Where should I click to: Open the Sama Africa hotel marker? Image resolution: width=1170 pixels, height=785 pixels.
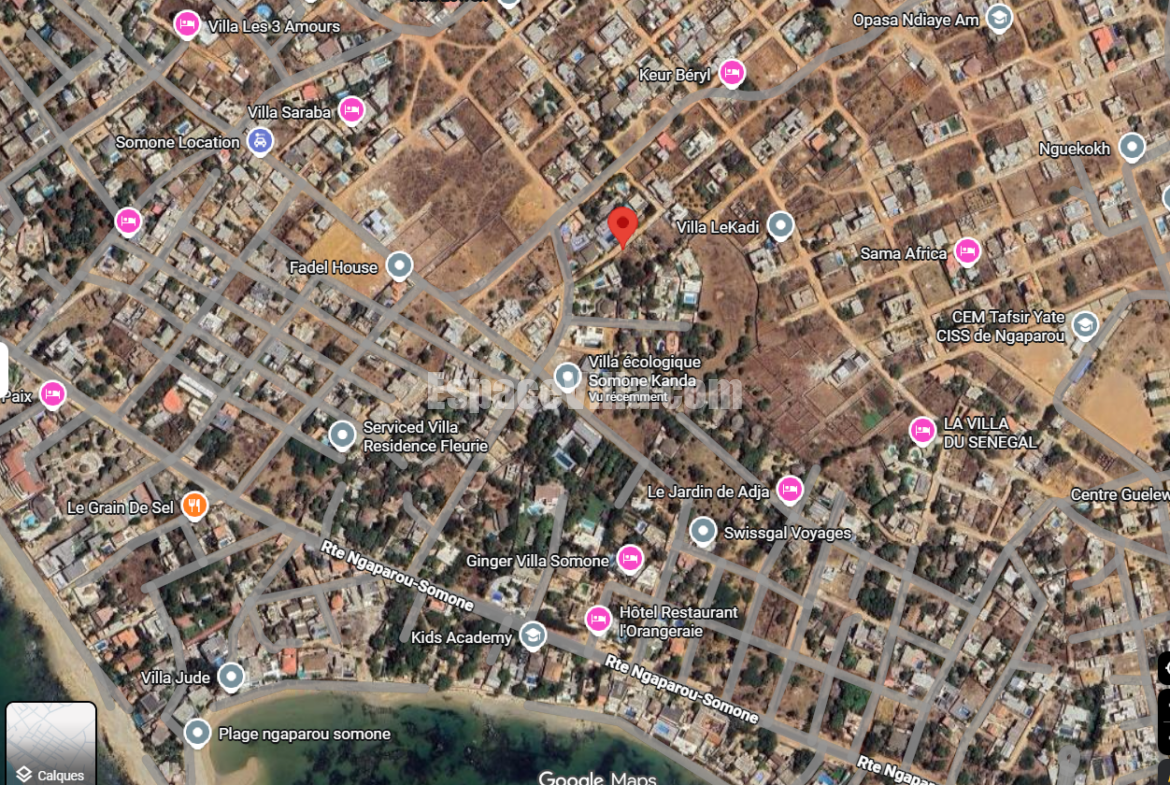tap(967, 251)
